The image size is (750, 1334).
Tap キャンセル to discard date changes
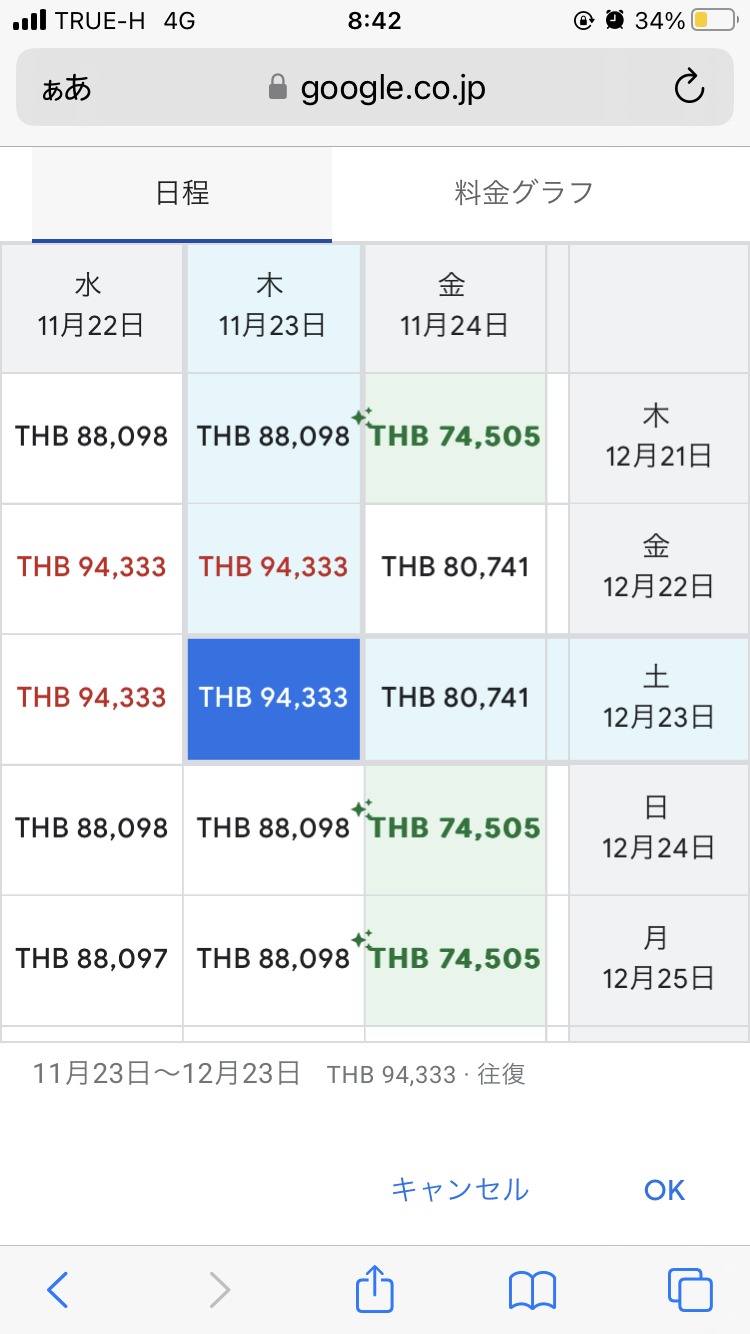click(x=459, y=1189)
